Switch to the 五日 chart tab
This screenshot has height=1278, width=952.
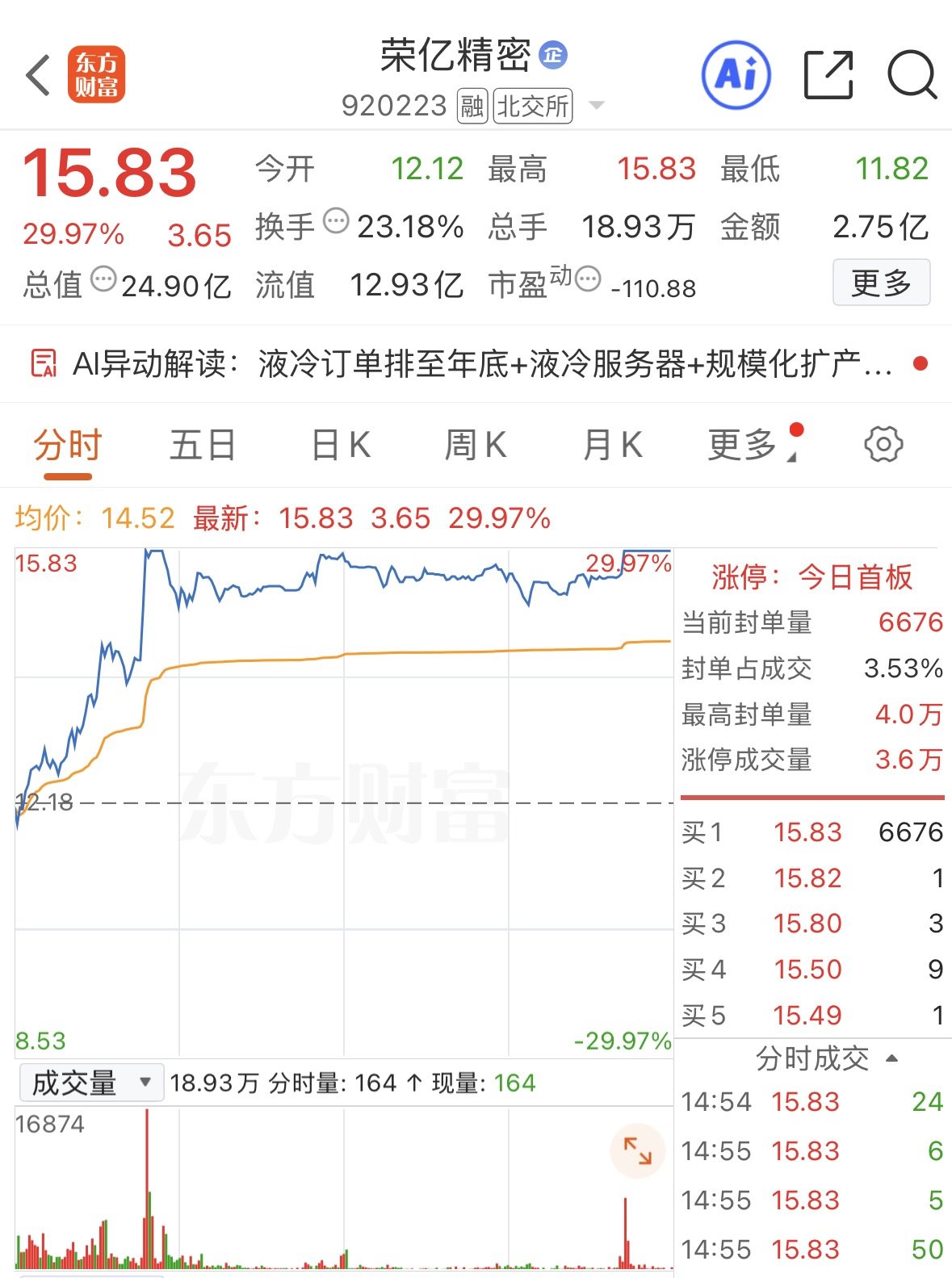coord(203,445)
